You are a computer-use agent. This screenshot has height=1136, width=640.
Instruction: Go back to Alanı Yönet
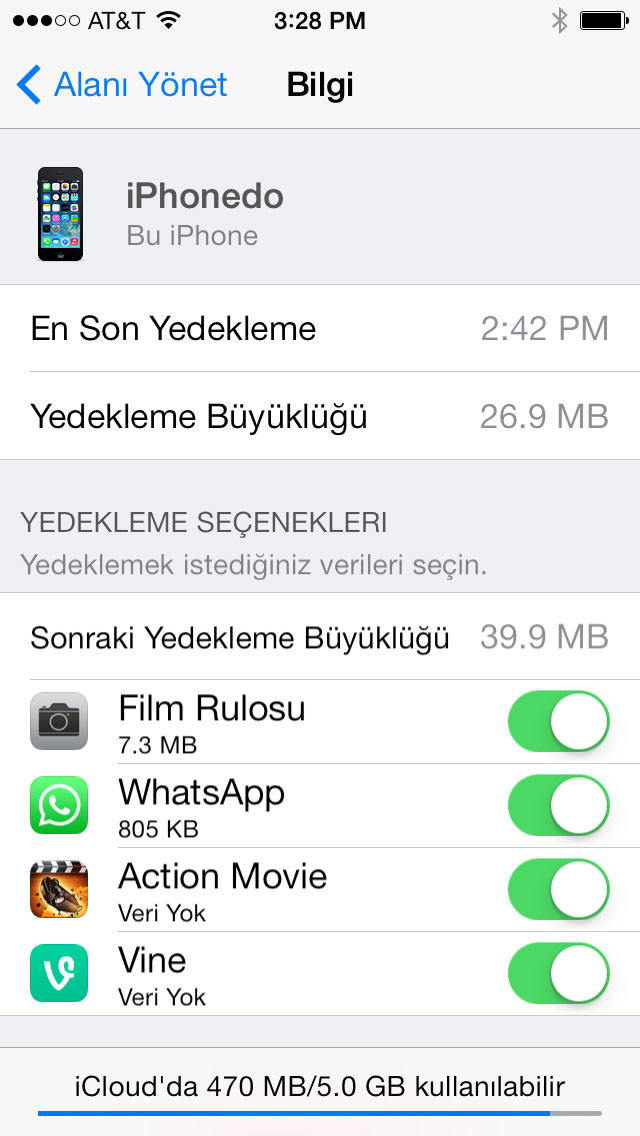point(122,85)
